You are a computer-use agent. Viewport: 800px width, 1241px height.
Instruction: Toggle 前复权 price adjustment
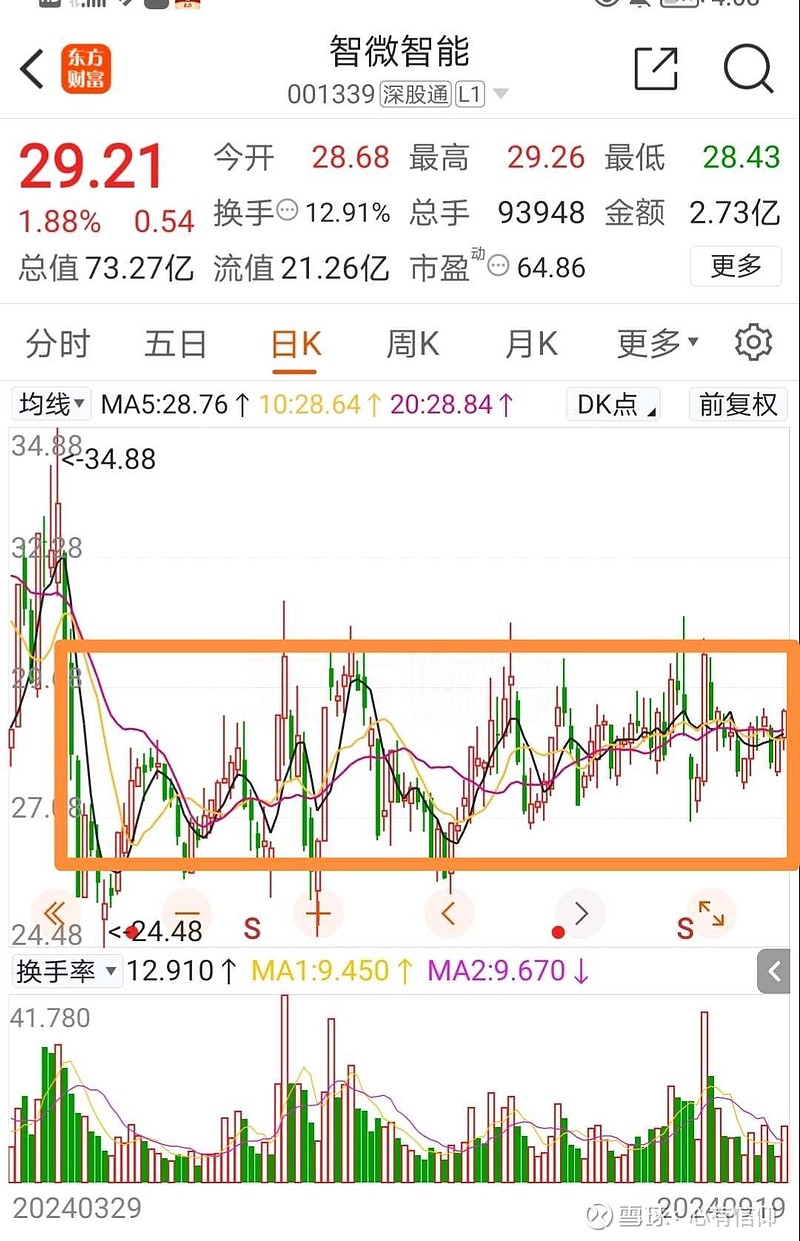click(738, 405)
